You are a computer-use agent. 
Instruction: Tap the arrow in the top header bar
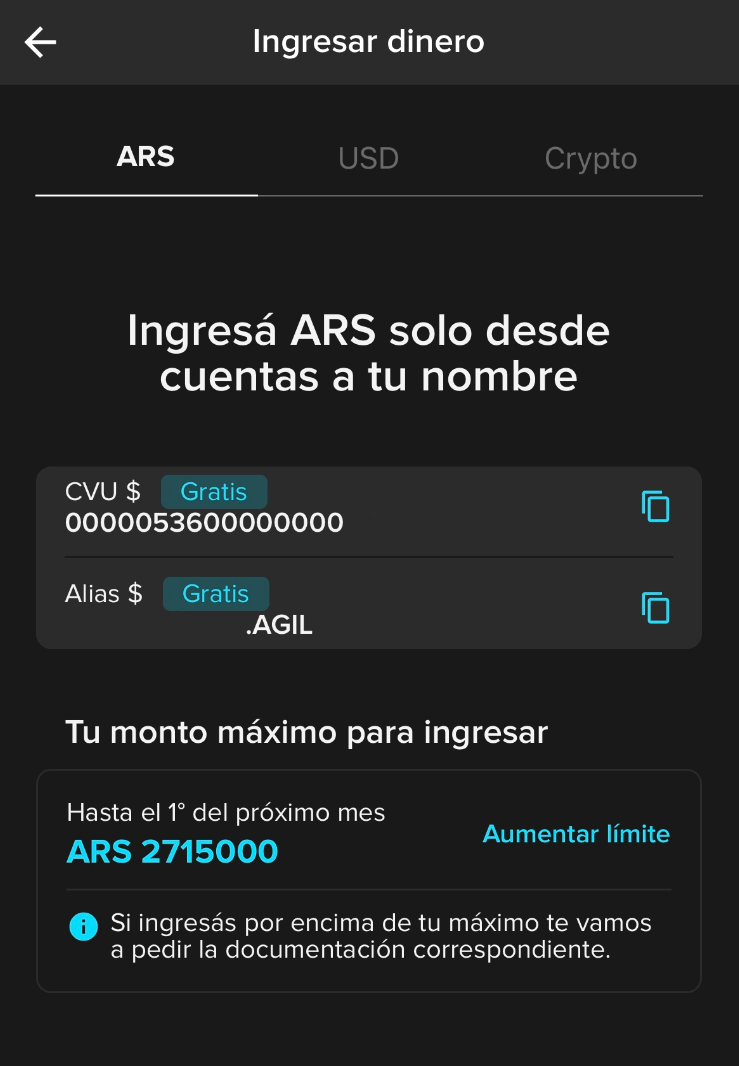pyautogui.click(x=39, y=42)
